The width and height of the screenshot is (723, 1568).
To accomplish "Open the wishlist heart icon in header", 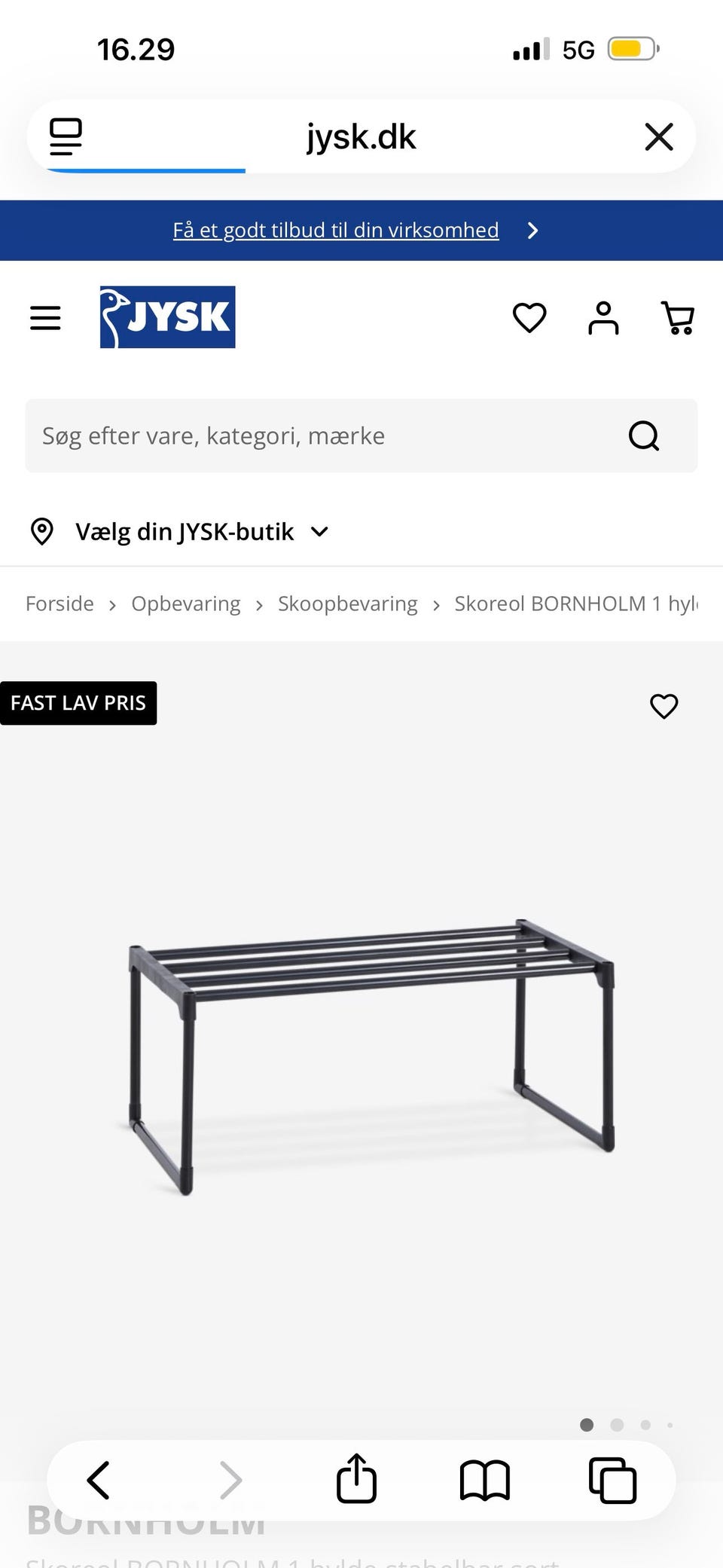I will 529,317.
